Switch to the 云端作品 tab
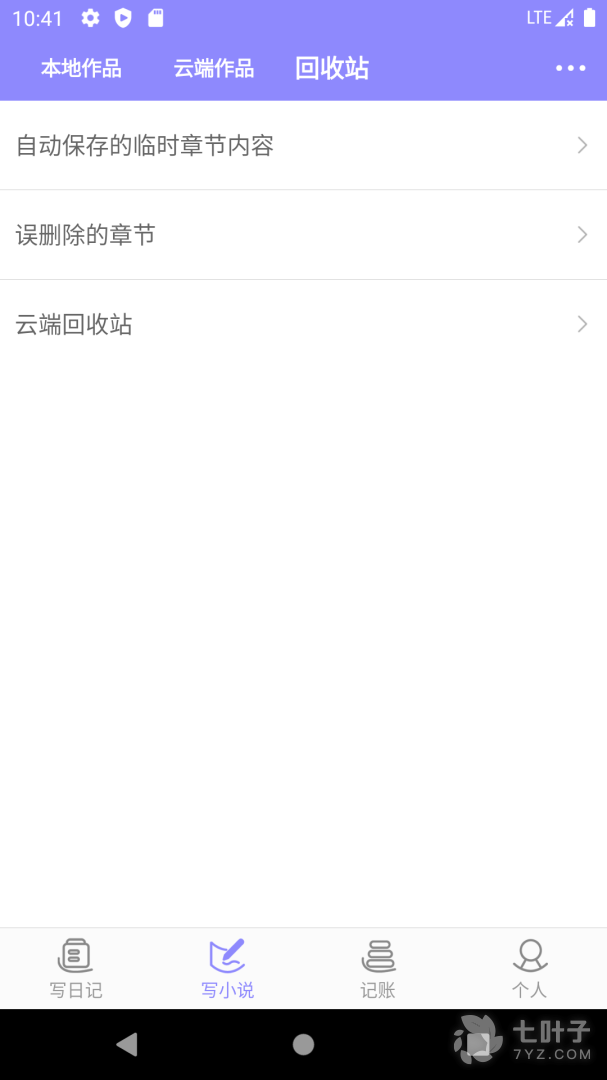The image size is (607, 1080). (x=213, y=68)
